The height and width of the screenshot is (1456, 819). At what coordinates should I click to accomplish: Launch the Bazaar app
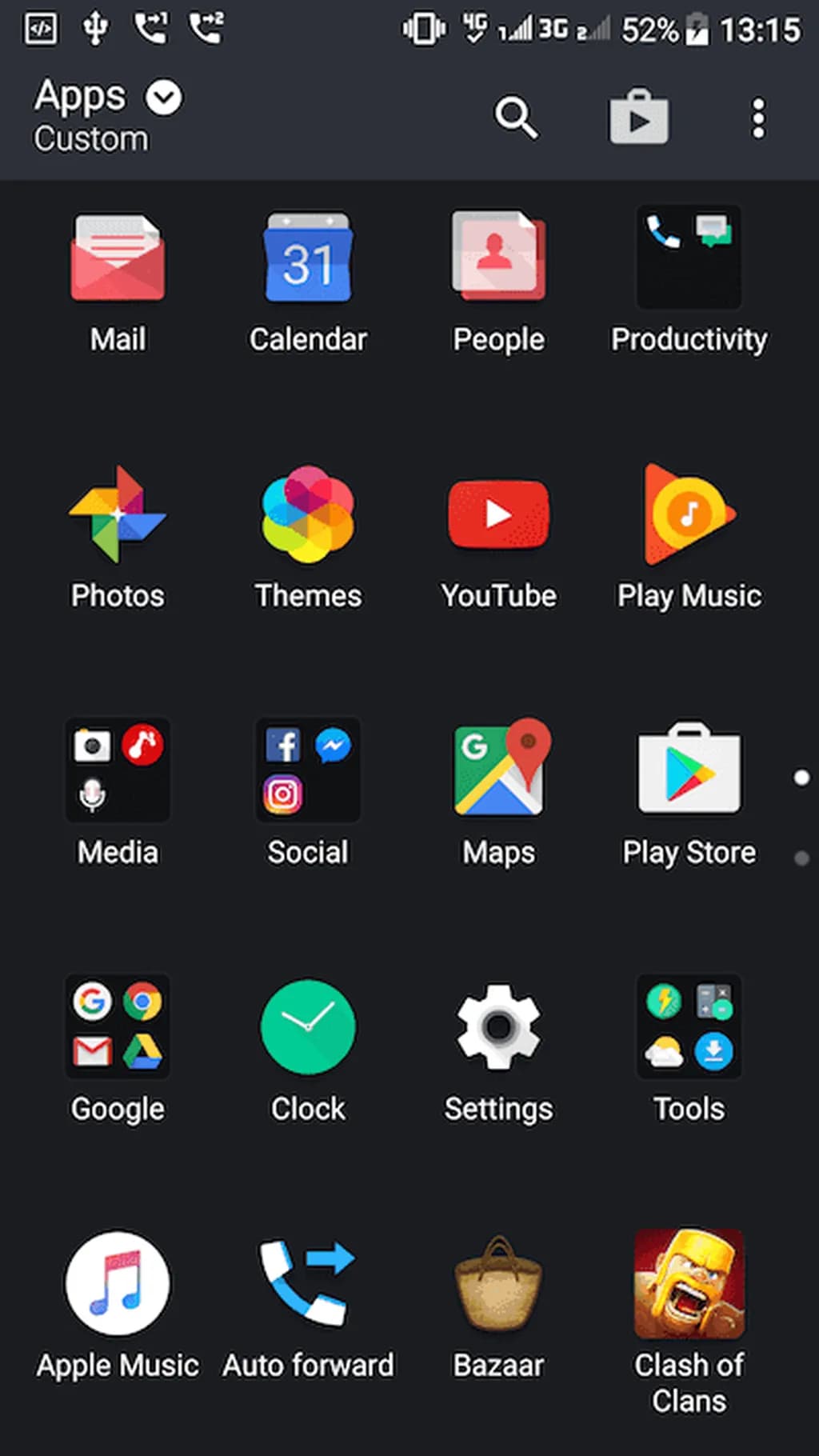click(x=498, y=1283)
